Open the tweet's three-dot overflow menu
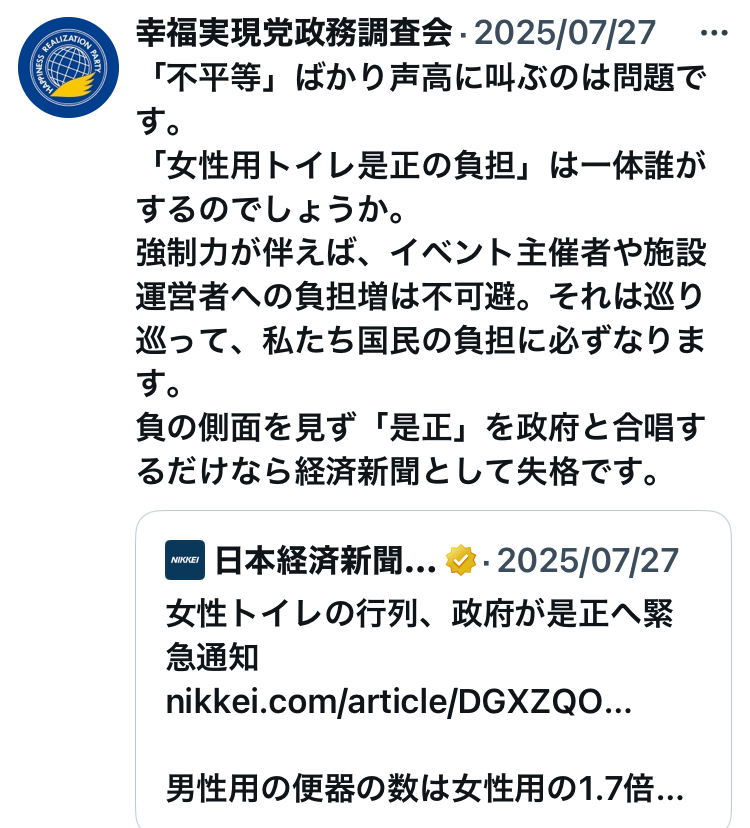 point(715,33)
